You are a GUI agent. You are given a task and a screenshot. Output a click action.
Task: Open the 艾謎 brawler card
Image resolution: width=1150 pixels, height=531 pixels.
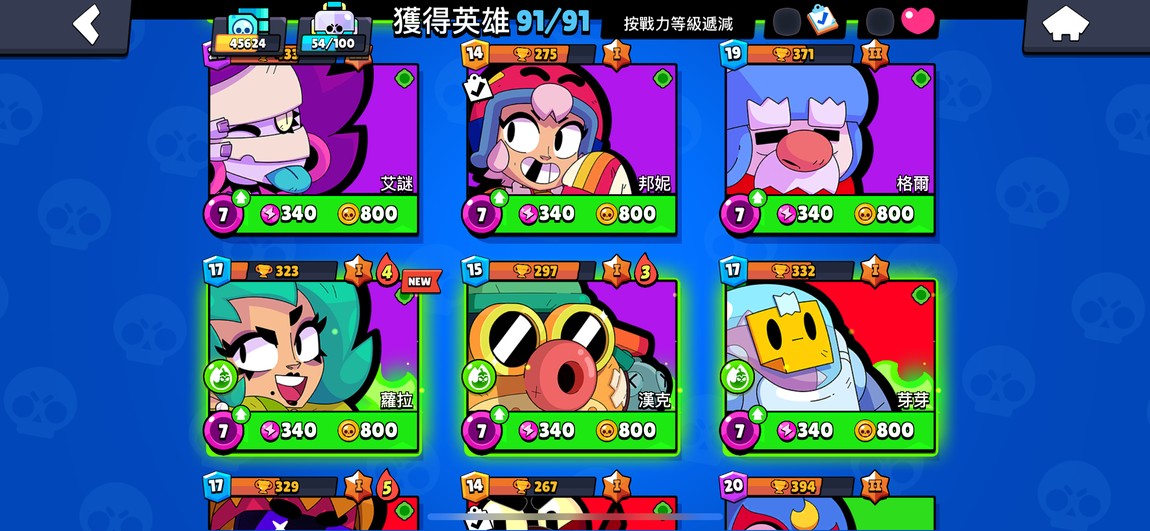(313, 130)
